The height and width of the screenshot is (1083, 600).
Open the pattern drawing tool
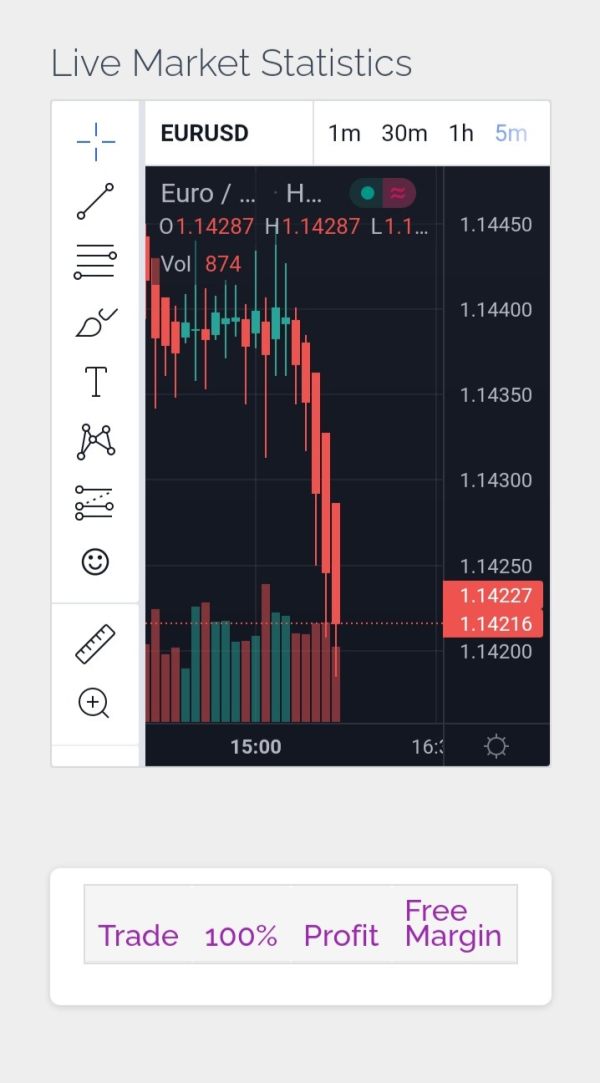[x=95, y=442]
